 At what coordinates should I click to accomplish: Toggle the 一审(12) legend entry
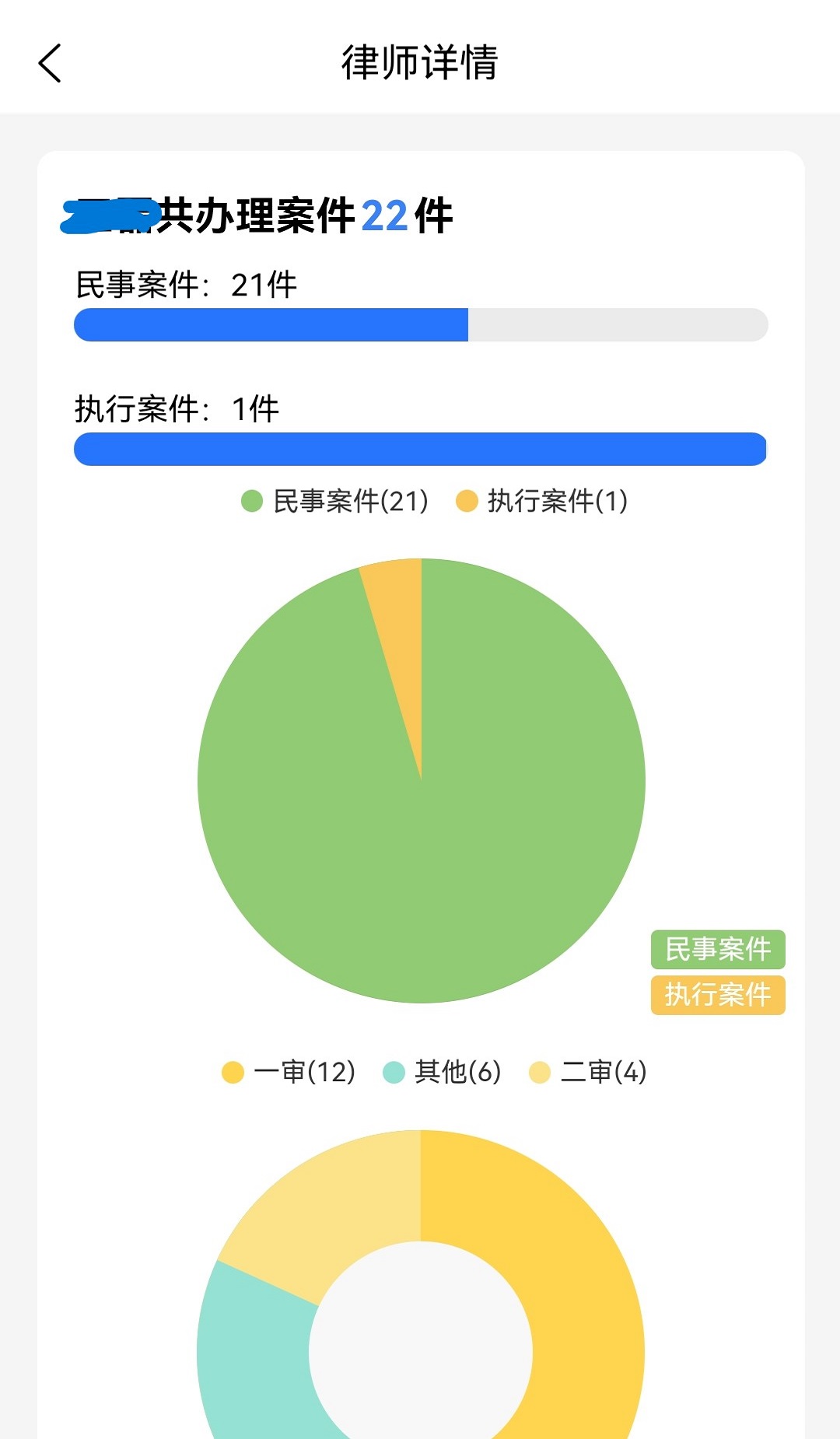click(x=303, y=1071)
